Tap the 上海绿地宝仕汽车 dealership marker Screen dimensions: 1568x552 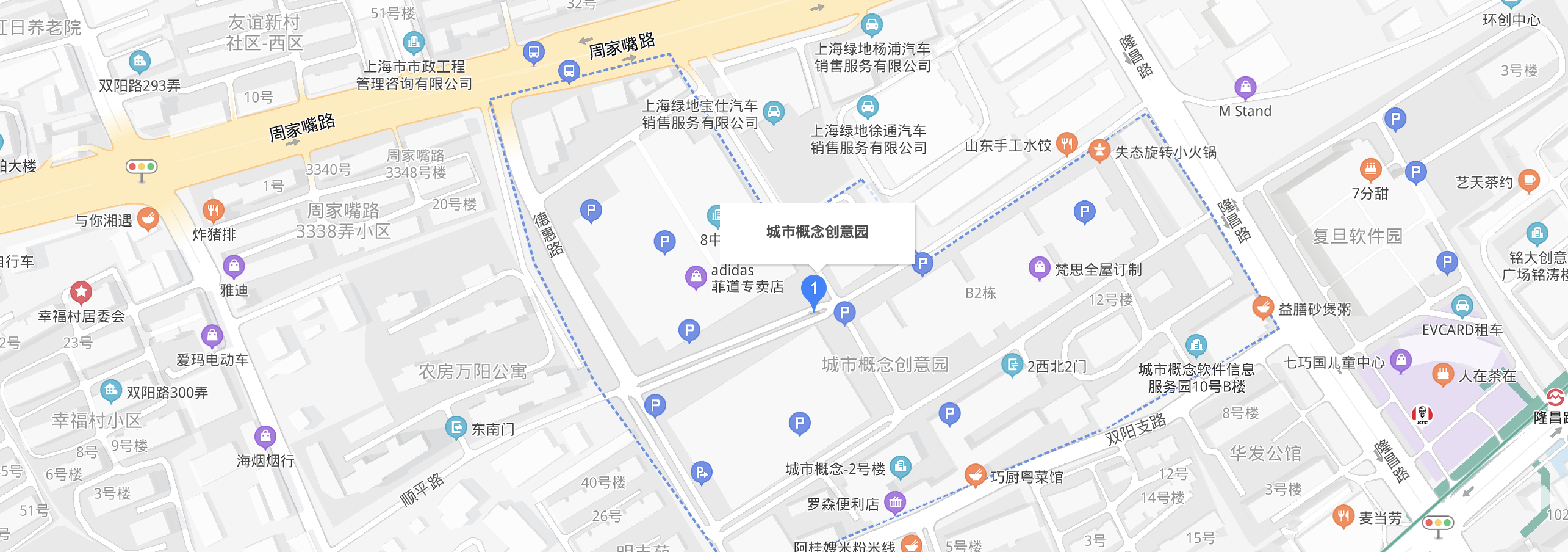[x=774, y=112]
